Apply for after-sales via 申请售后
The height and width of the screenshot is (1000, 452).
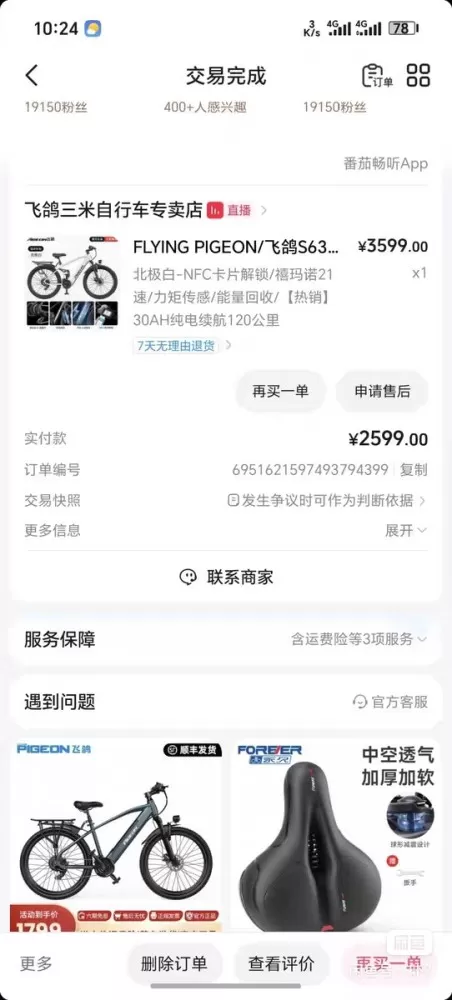(382, 392)
